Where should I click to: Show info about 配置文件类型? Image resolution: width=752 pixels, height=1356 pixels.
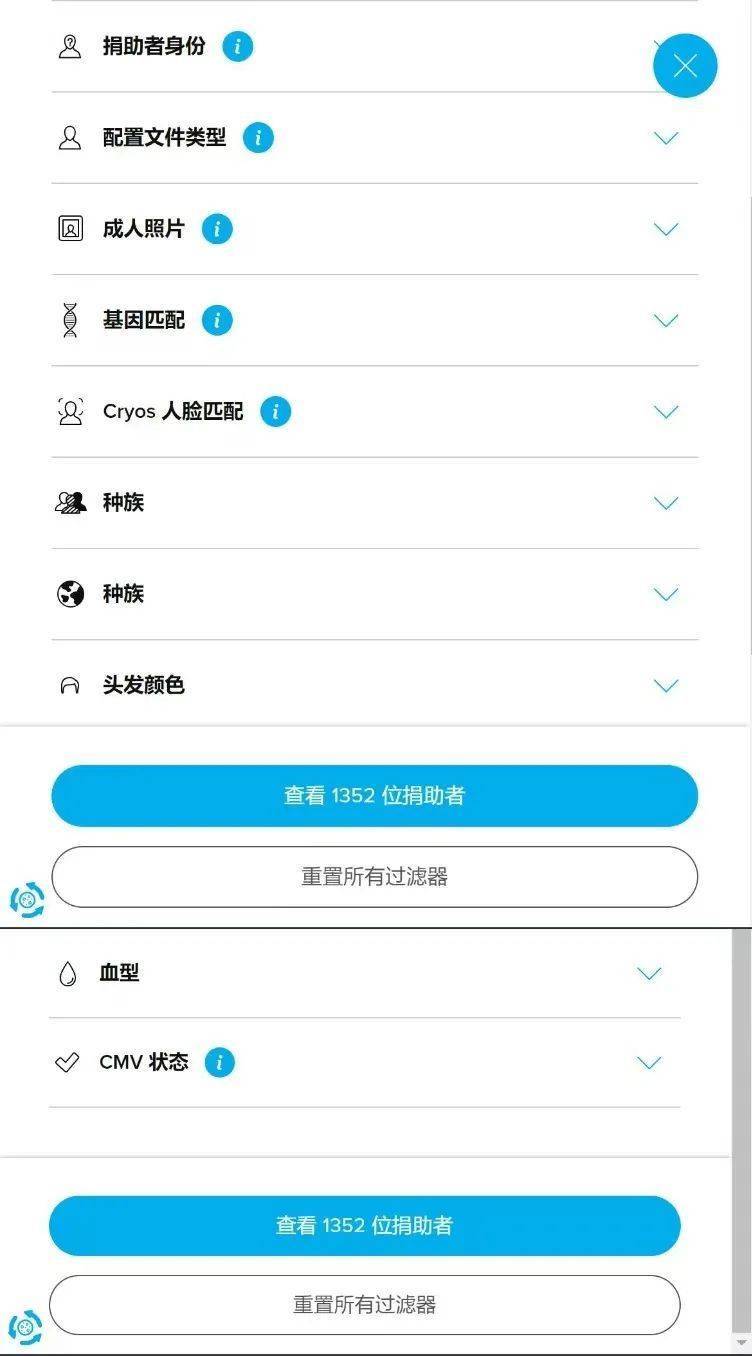tap(258, 138)
